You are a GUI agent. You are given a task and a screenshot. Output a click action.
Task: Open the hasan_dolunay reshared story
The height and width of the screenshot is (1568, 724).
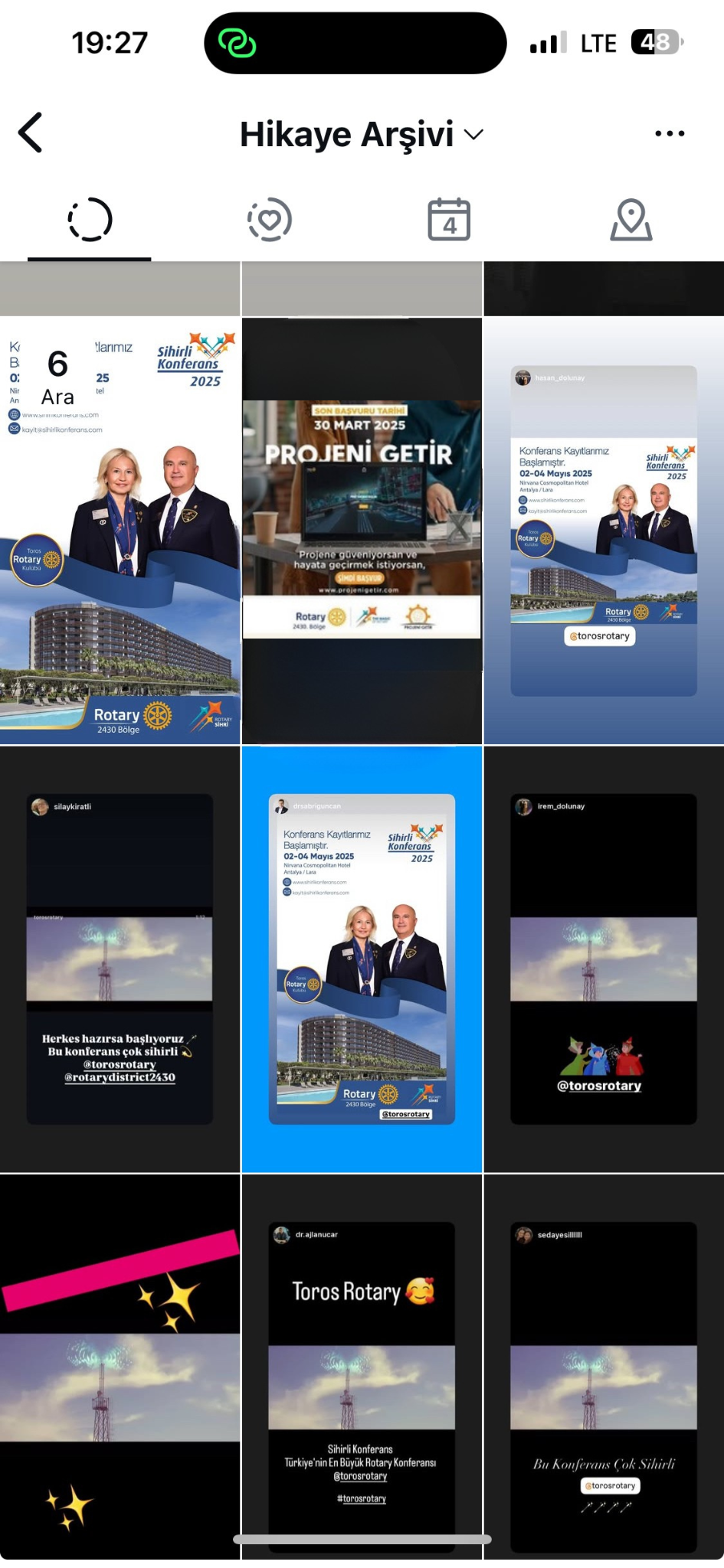click(x=604, y=531)
